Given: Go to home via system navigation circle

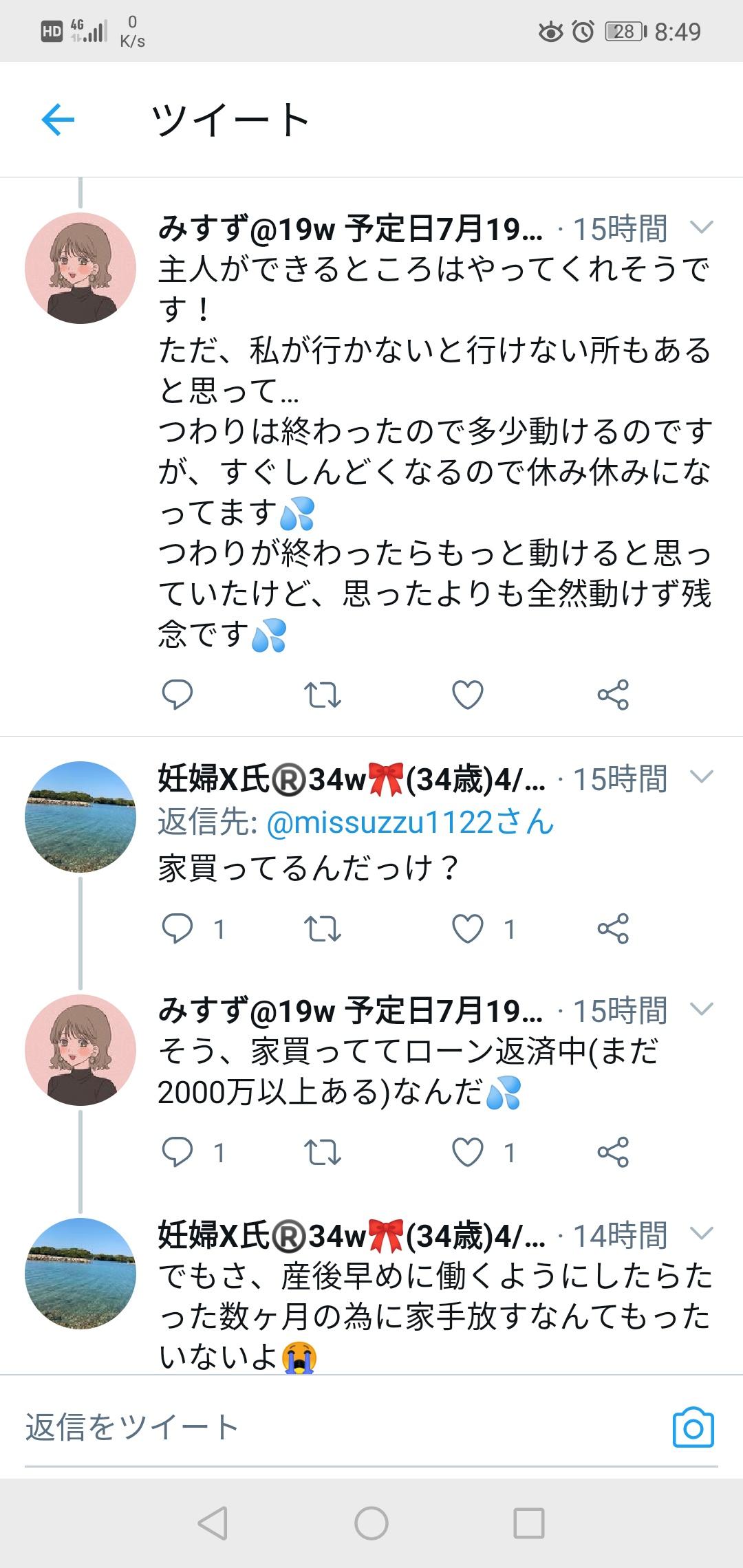Looking at the screenshot, I should (x=371, y=1523).
